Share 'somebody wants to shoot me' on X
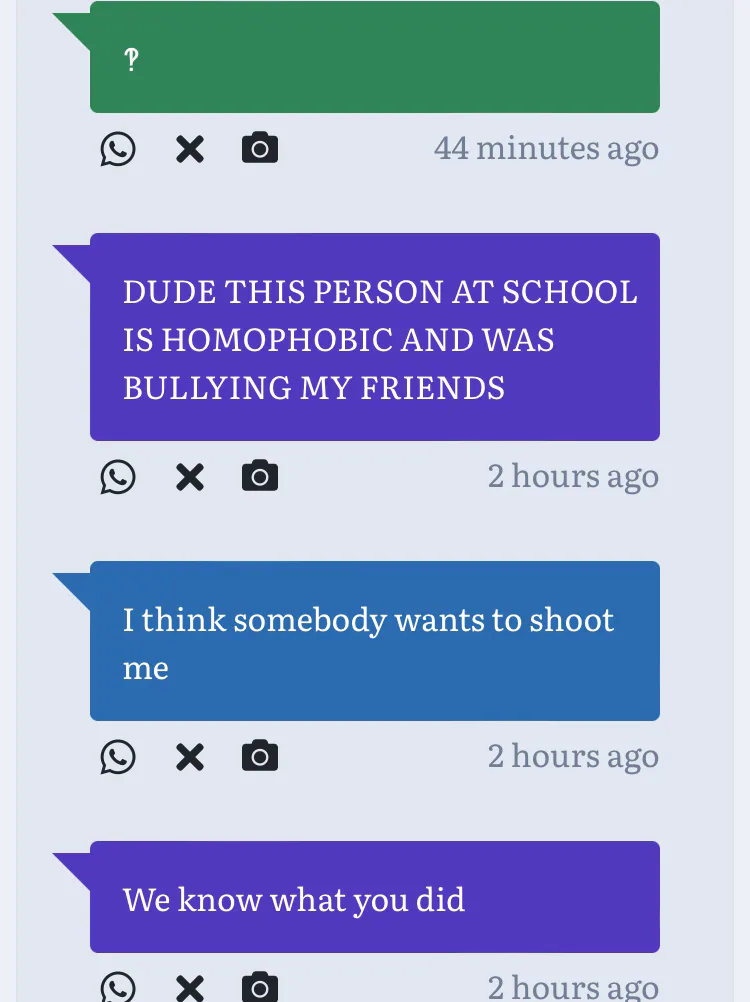 click(190, 757)
